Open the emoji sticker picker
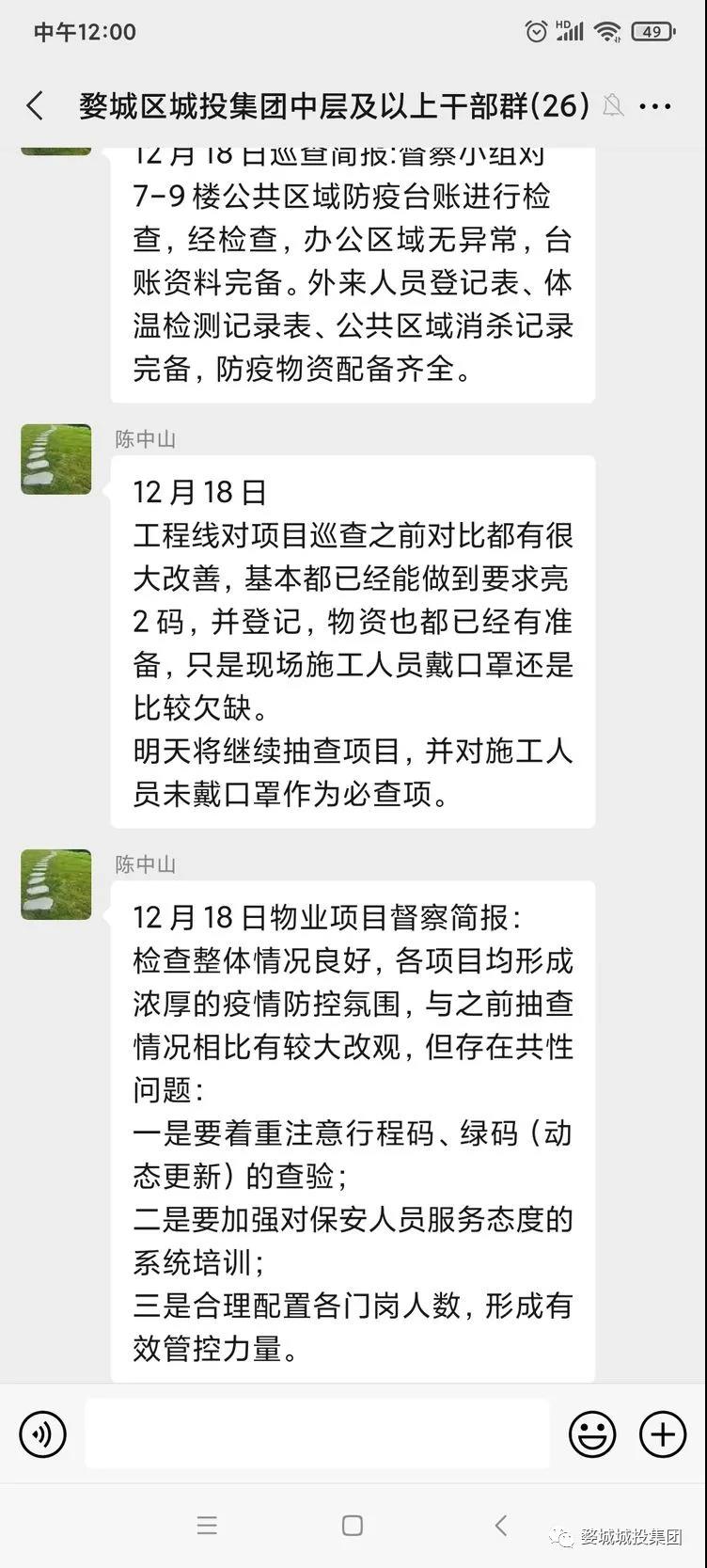This screenshot has height=1568, width=707. (592, 1434)
